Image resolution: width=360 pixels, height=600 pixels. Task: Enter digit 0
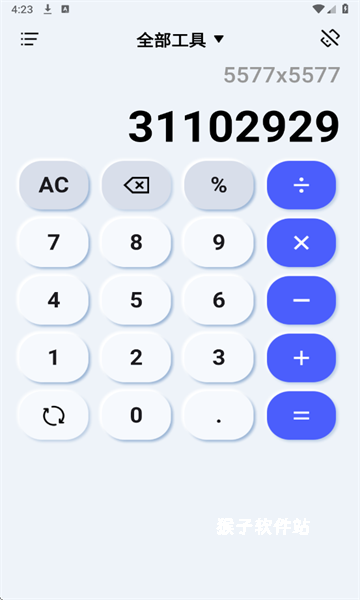(136, 416)
